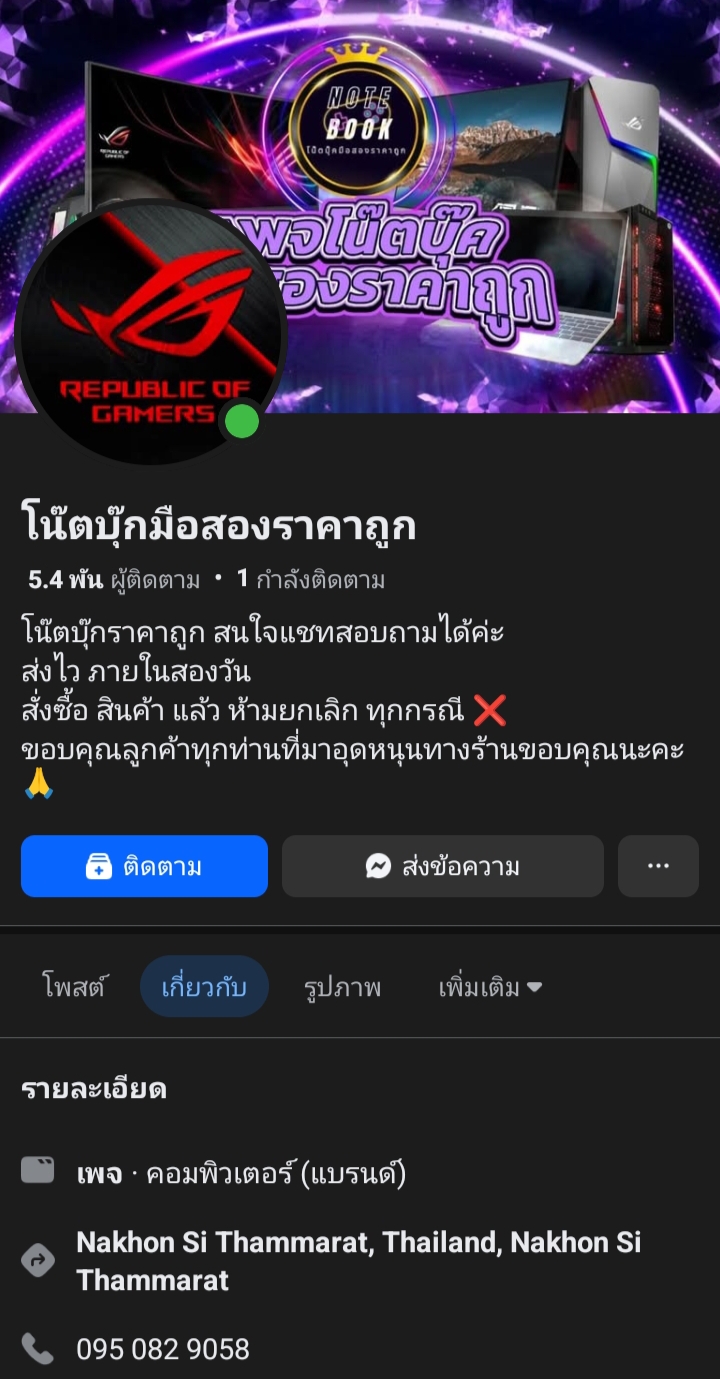Expand the เพิ่มเติม dropdown
Viewport: 720px width, 1379px height.
[490, 988]
